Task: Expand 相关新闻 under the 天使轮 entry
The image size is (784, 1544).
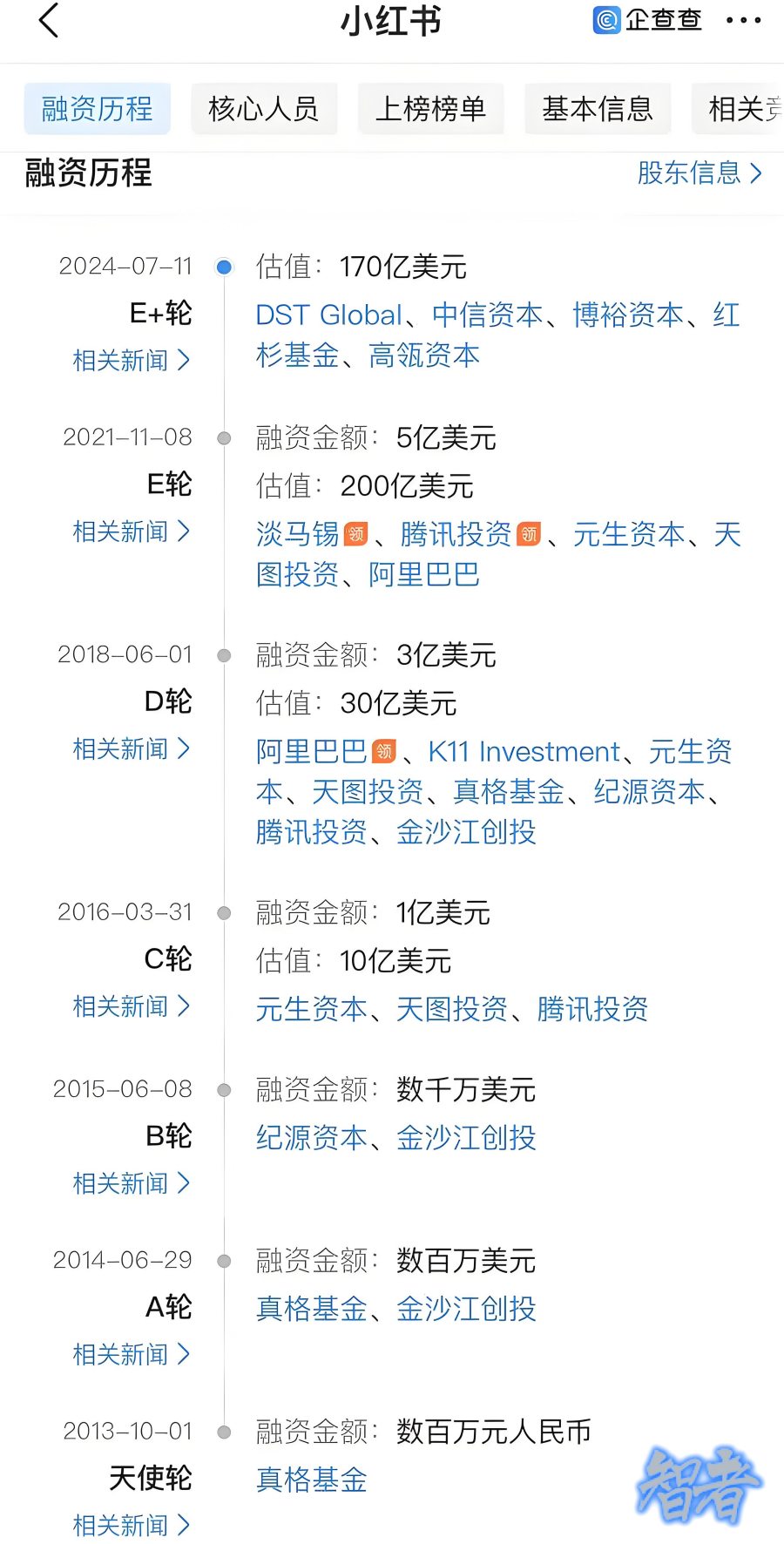Action: coord(129,1526)
